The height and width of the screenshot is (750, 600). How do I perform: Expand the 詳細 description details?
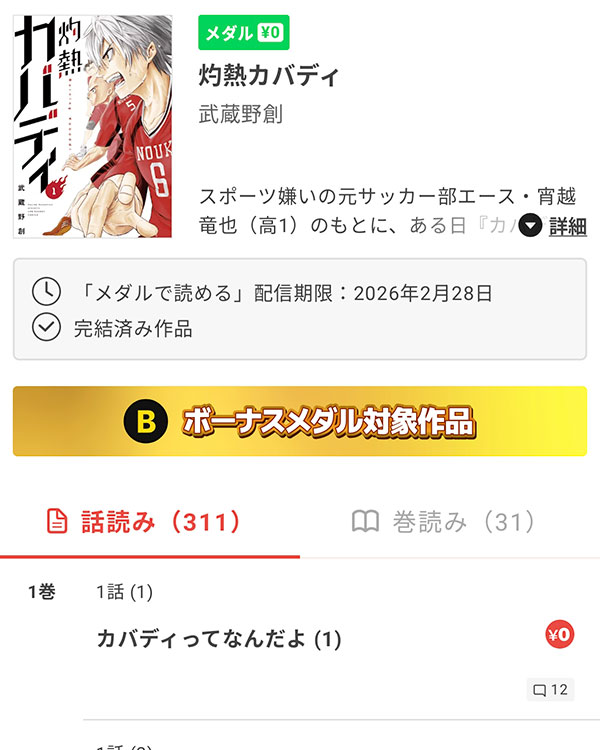(553, 226)
